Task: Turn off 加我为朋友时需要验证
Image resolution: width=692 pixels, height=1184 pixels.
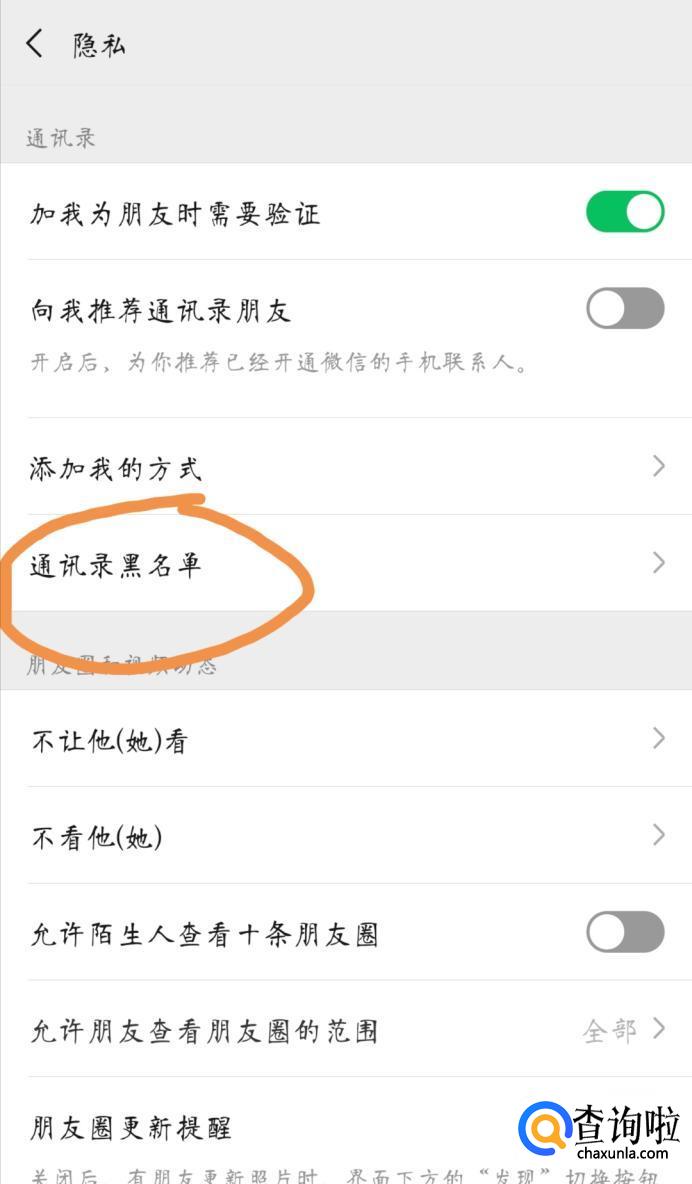Action: click(x=625, y=212)
